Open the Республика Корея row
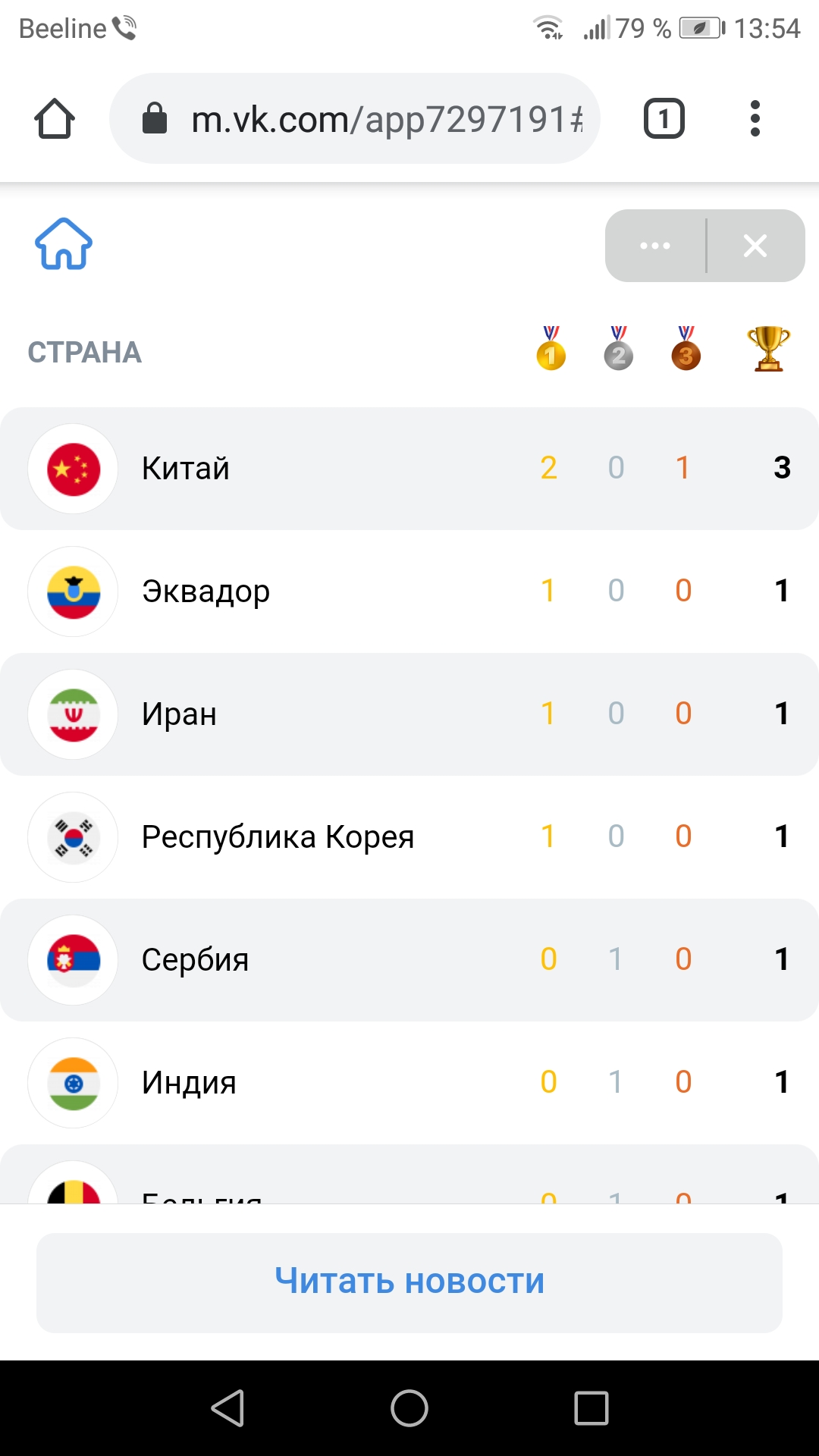The width and height of the screenshot is (819, 1456). (409, 837)
